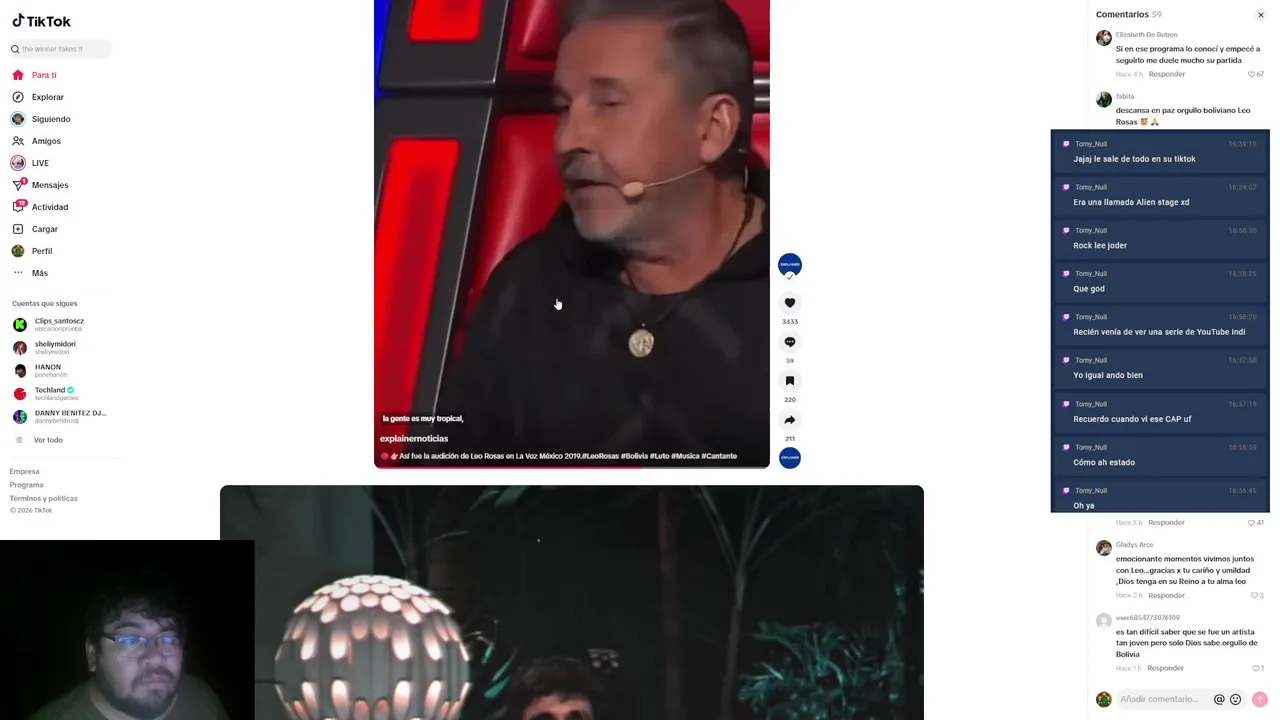1280x720 pixels.
Task: Bookmark the current video
Action: 789,381
